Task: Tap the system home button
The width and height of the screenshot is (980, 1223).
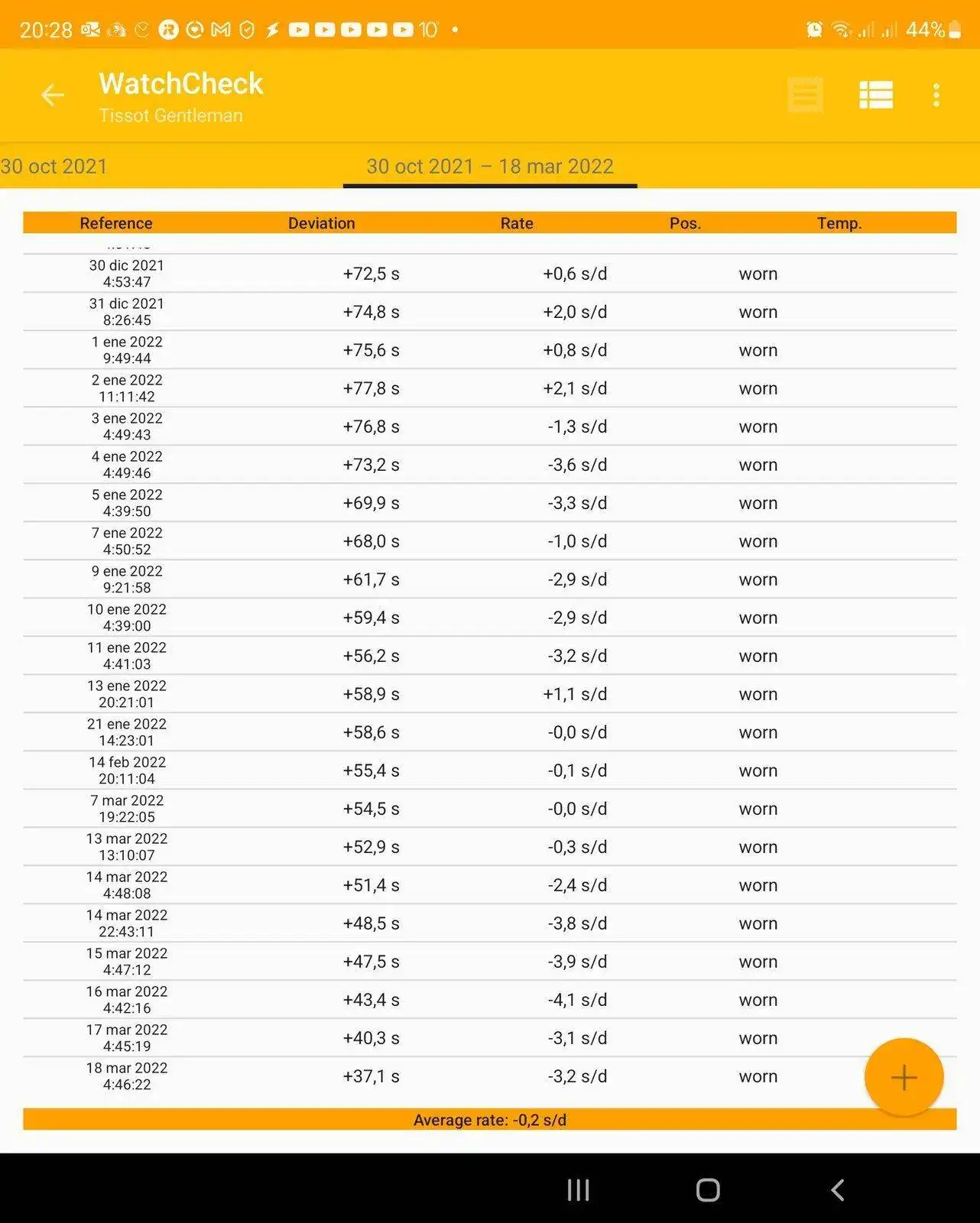Action: point(708,1189)
